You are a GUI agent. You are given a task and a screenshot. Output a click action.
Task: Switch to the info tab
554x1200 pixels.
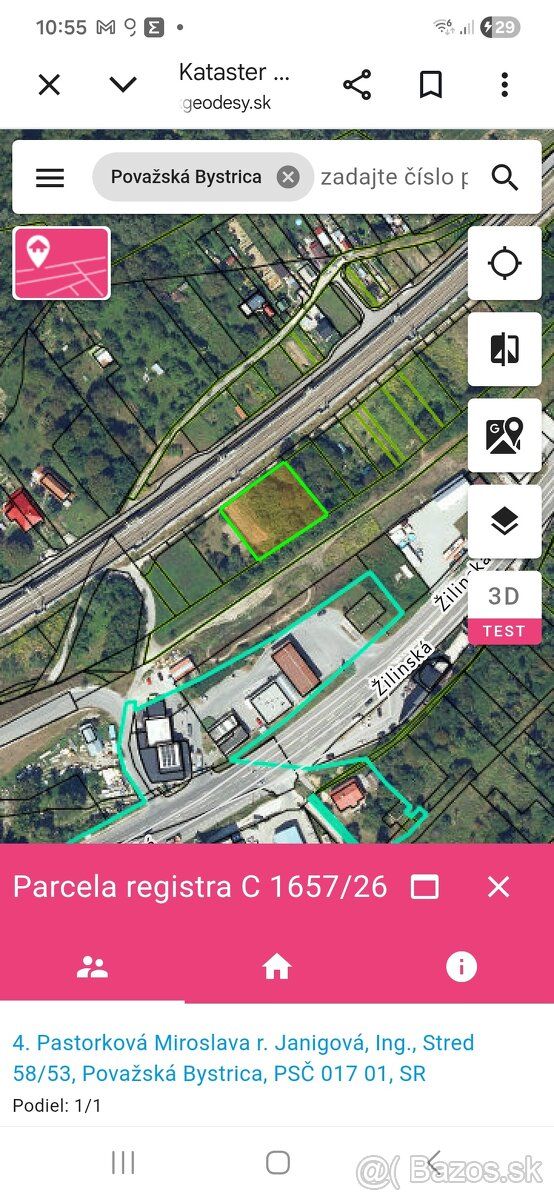pos(461,966)
